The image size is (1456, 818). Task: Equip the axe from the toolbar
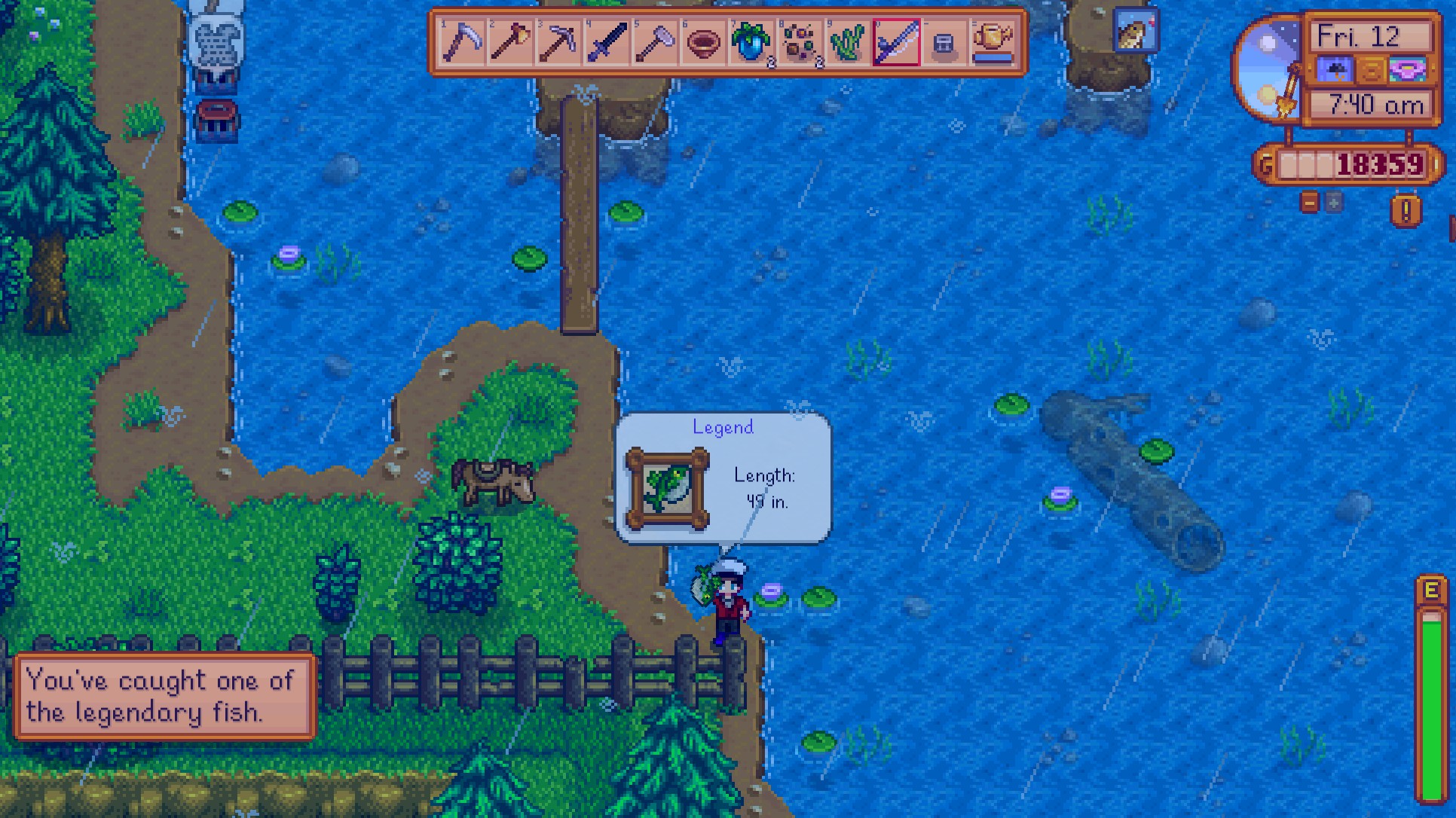[509, 42]
